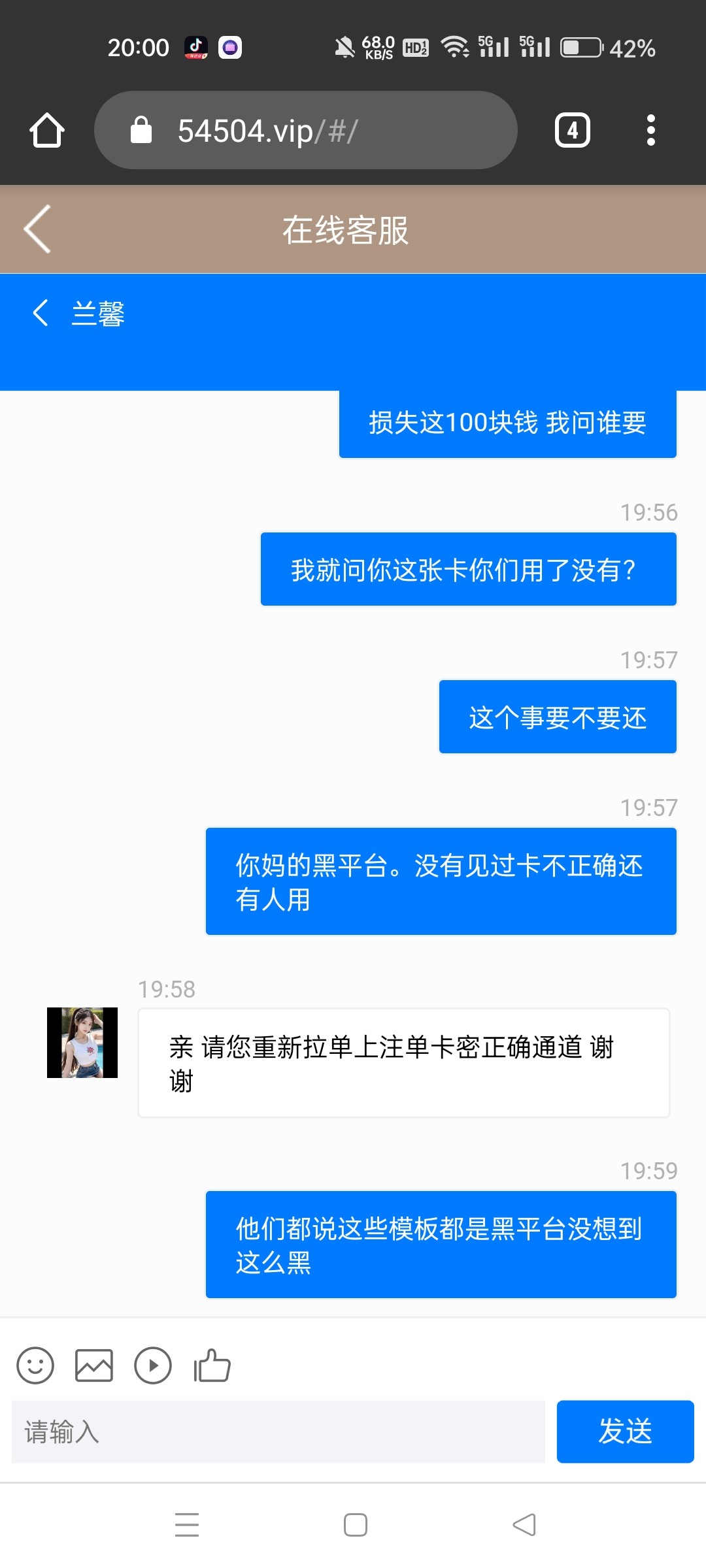706x1568 pixels.
Task: Attach a video to the chat
Action: tap(153, 1365)
